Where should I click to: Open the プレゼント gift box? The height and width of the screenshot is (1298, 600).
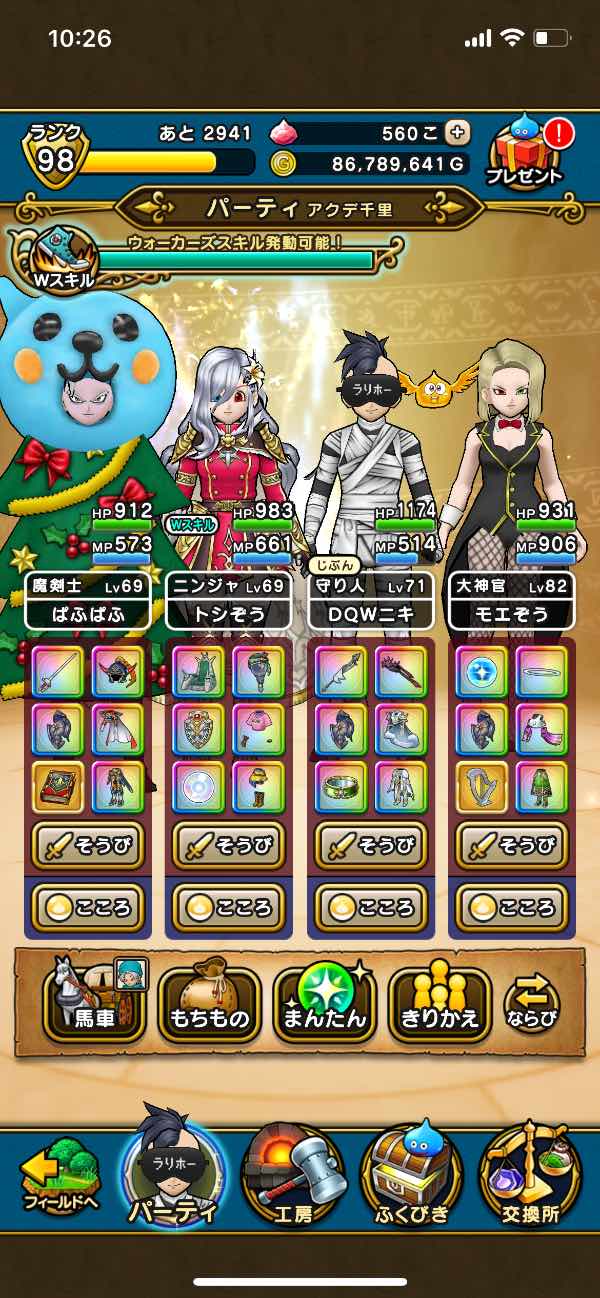pyautogui.click(x=524, y=152)
